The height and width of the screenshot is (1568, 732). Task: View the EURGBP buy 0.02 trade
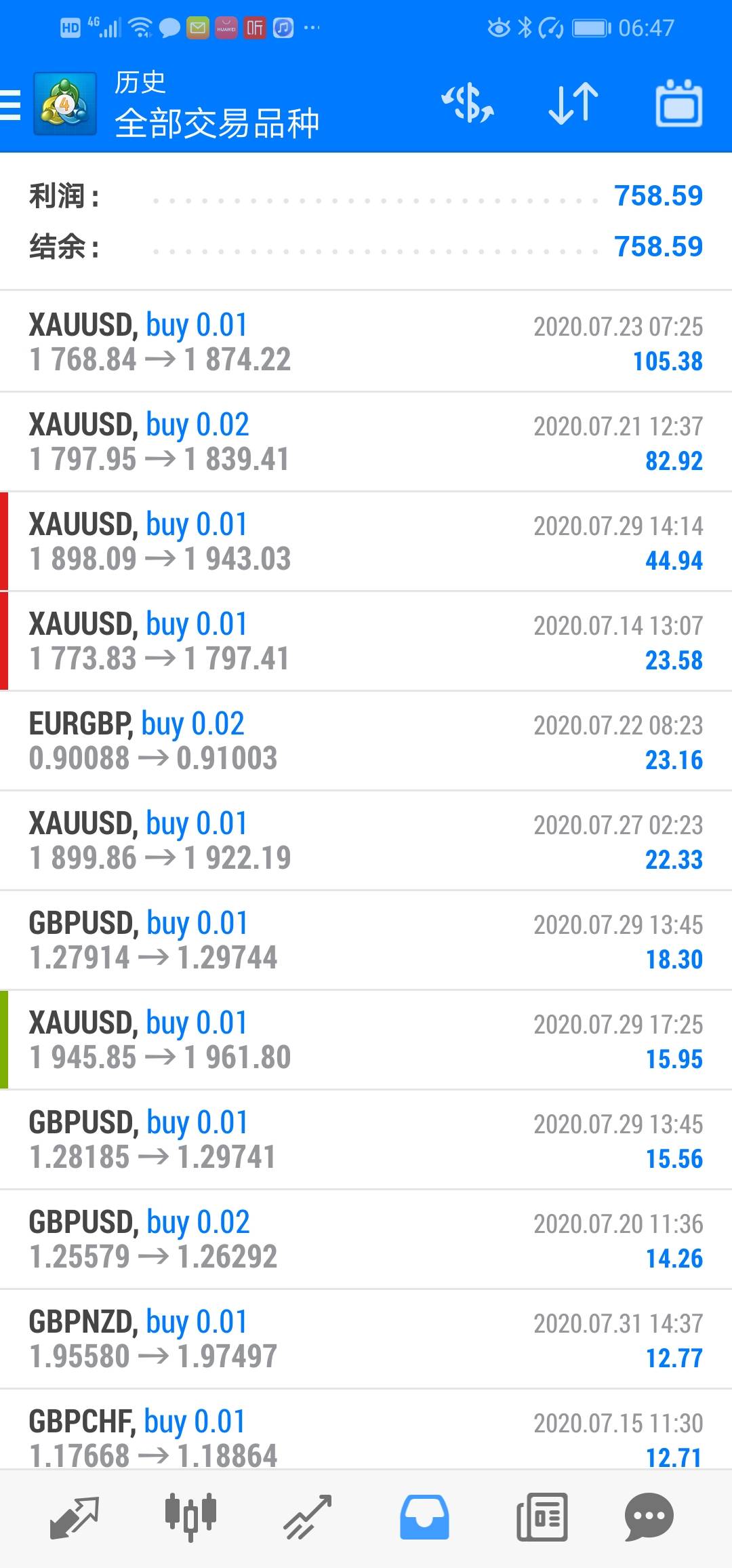366,741
